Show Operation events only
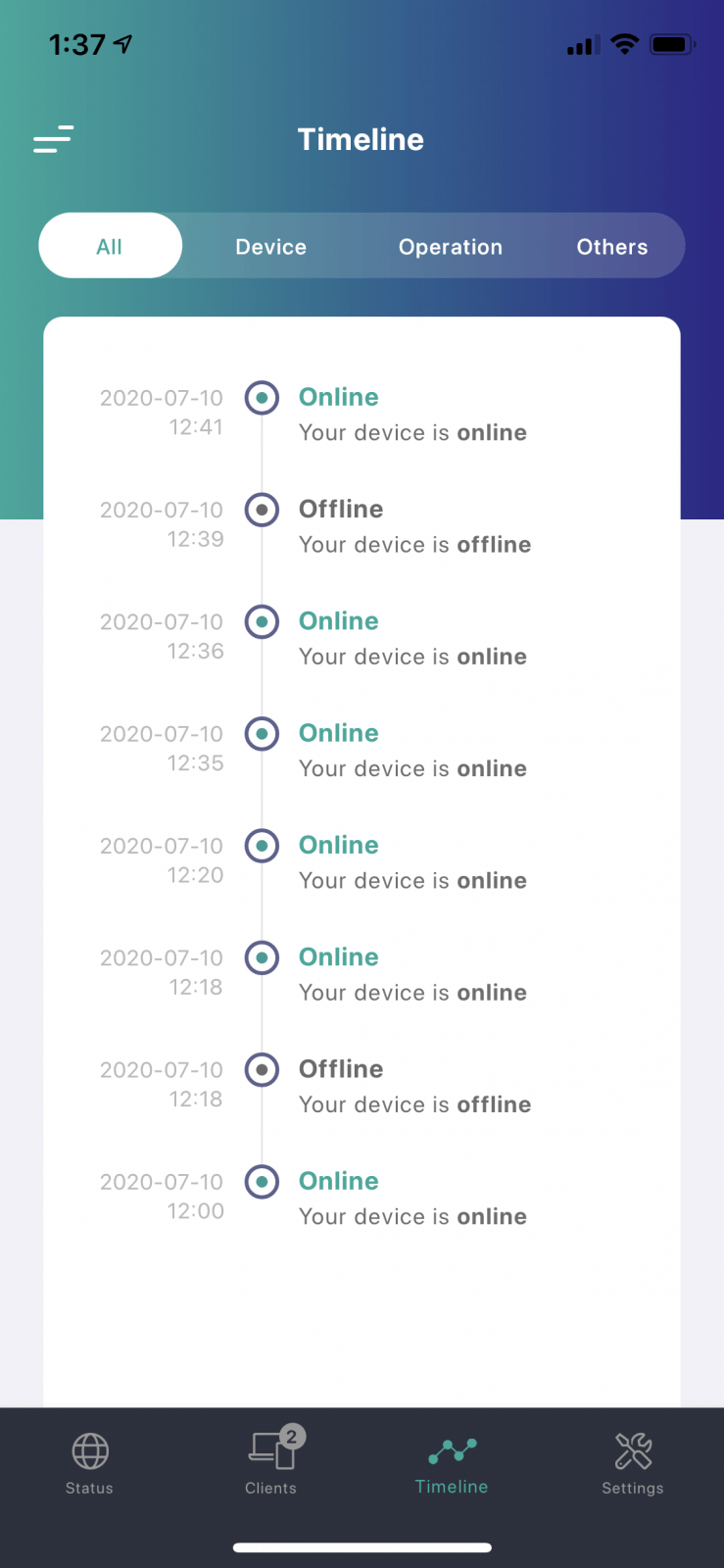 451,247
